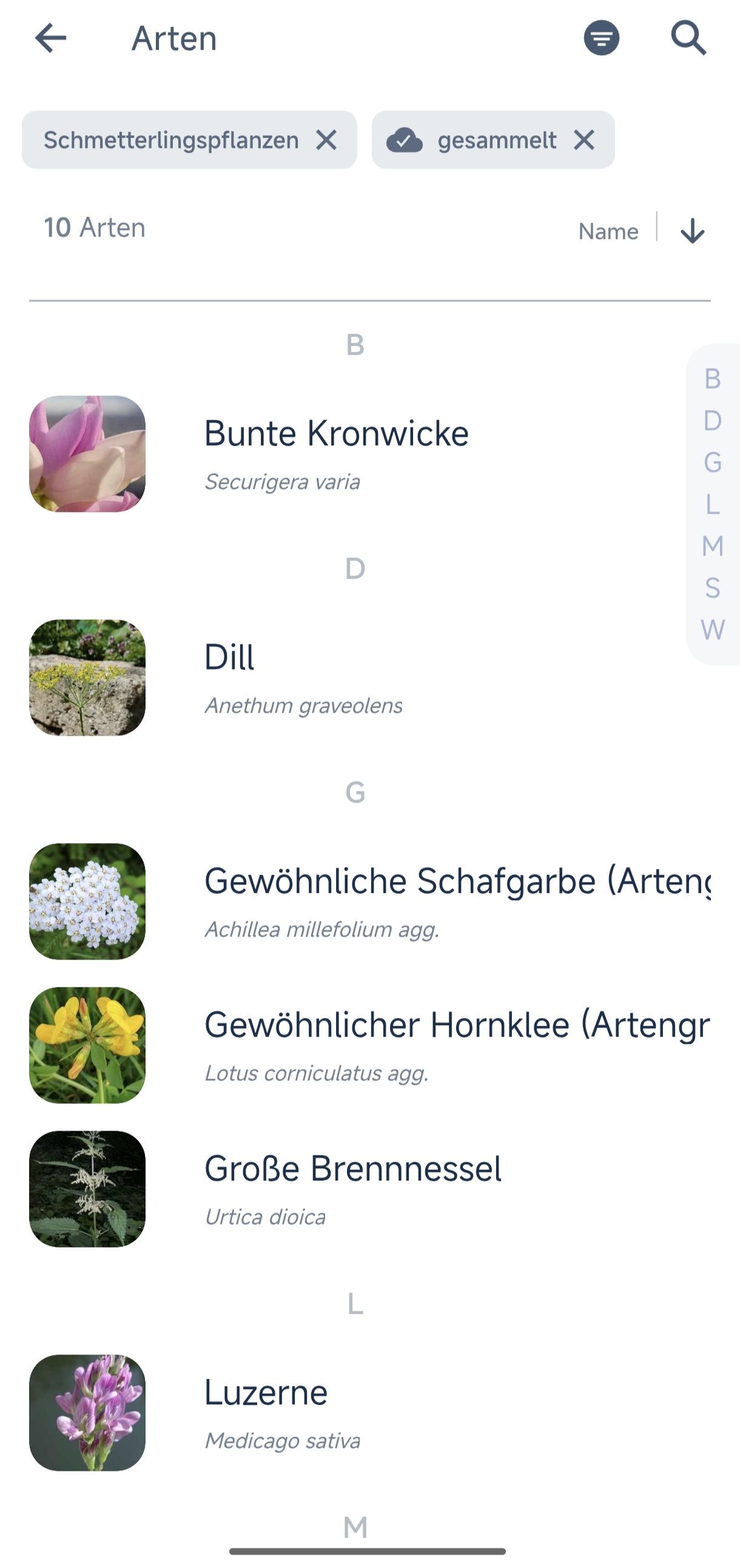
Task: Reverse the sort direction arrow
Action: click(692, 231)
